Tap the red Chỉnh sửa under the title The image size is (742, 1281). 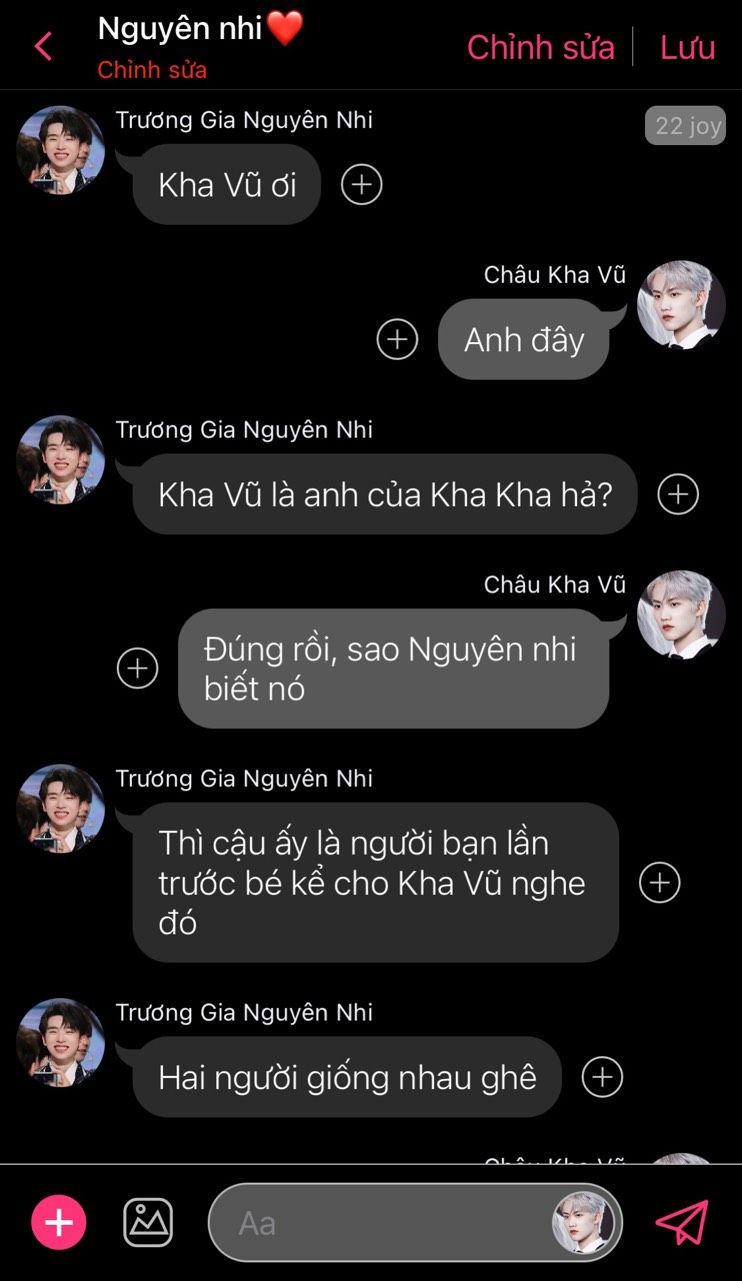tap(152, 71)
